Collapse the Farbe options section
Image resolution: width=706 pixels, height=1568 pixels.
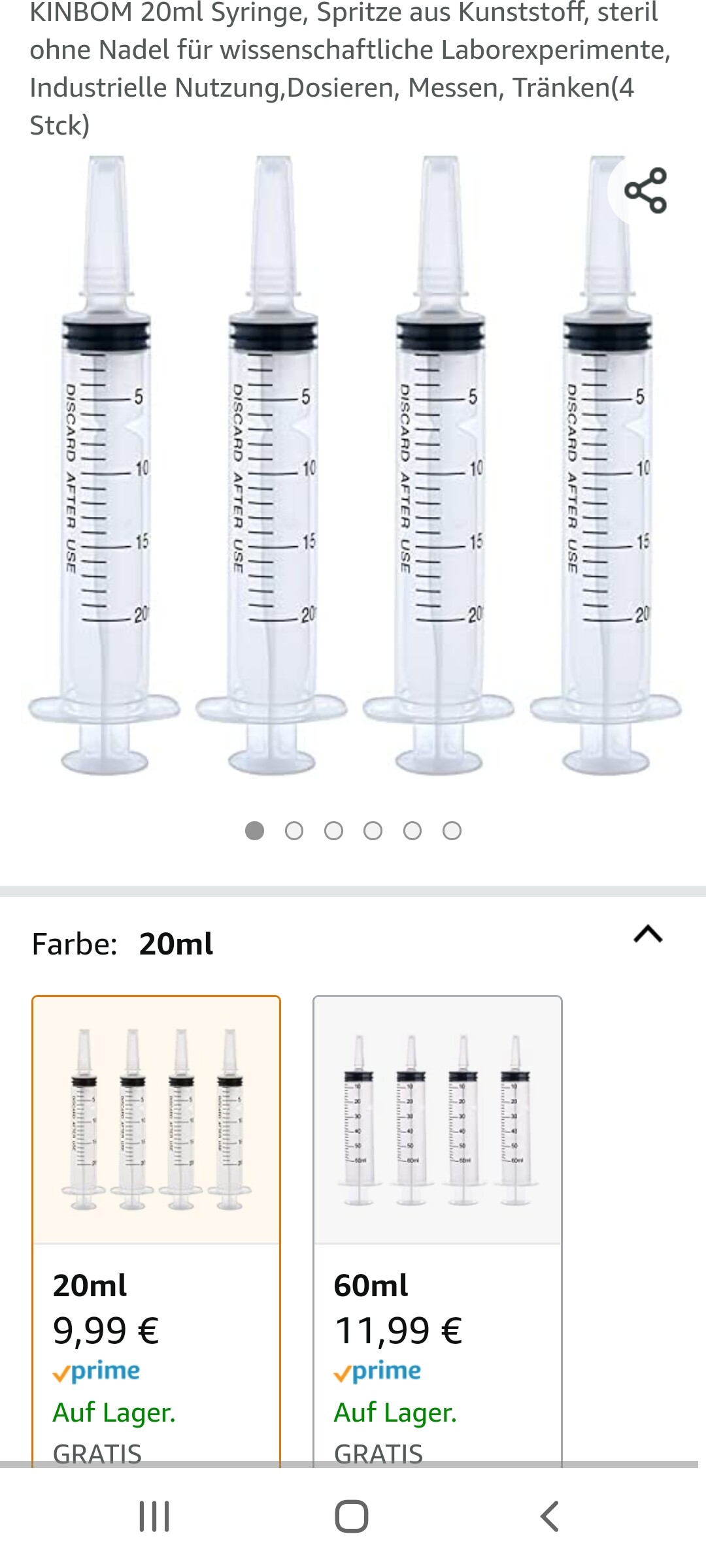[648, 935]
